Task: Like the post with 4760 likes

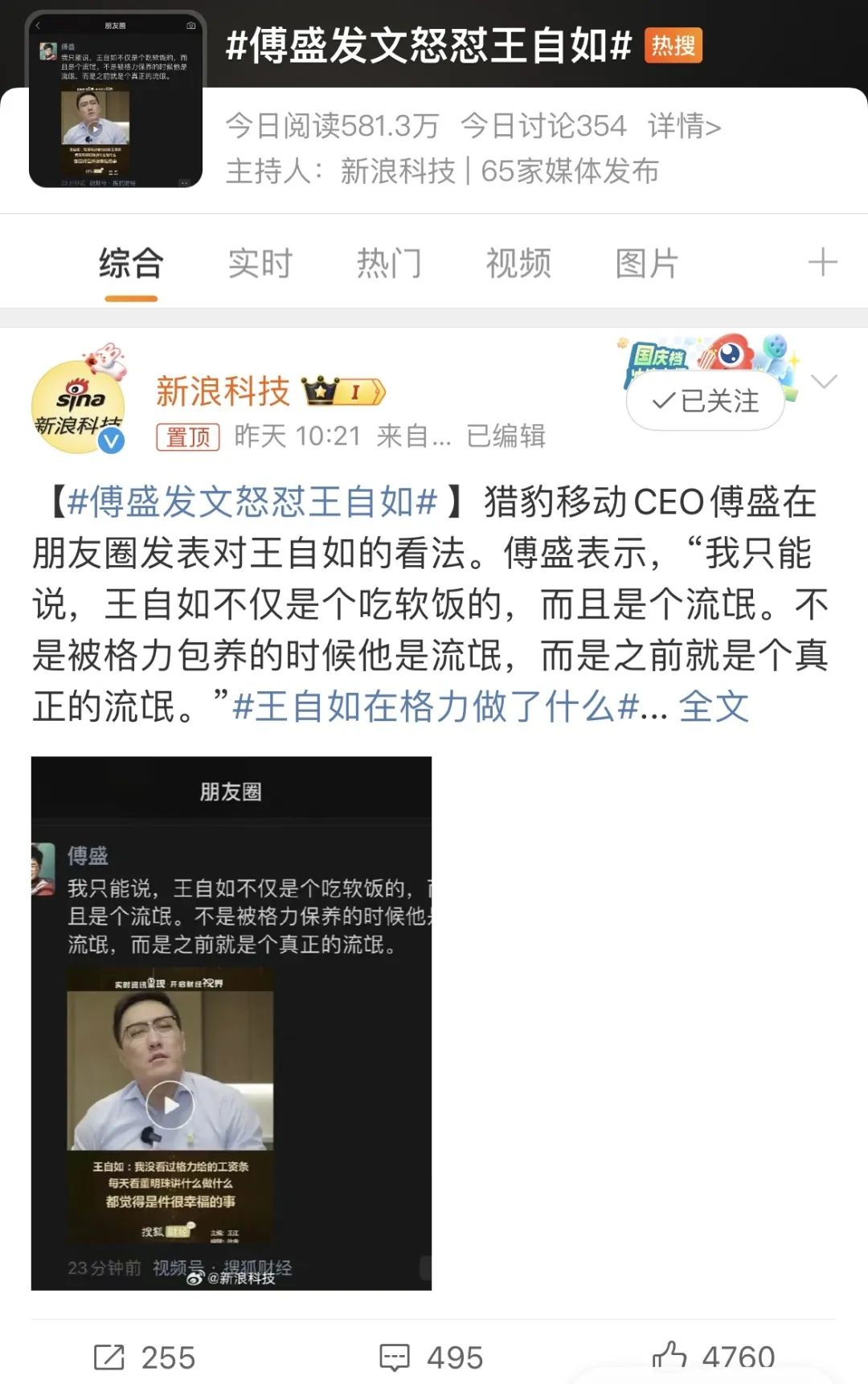Action: pyautogui.click(x=714, y=1357)
